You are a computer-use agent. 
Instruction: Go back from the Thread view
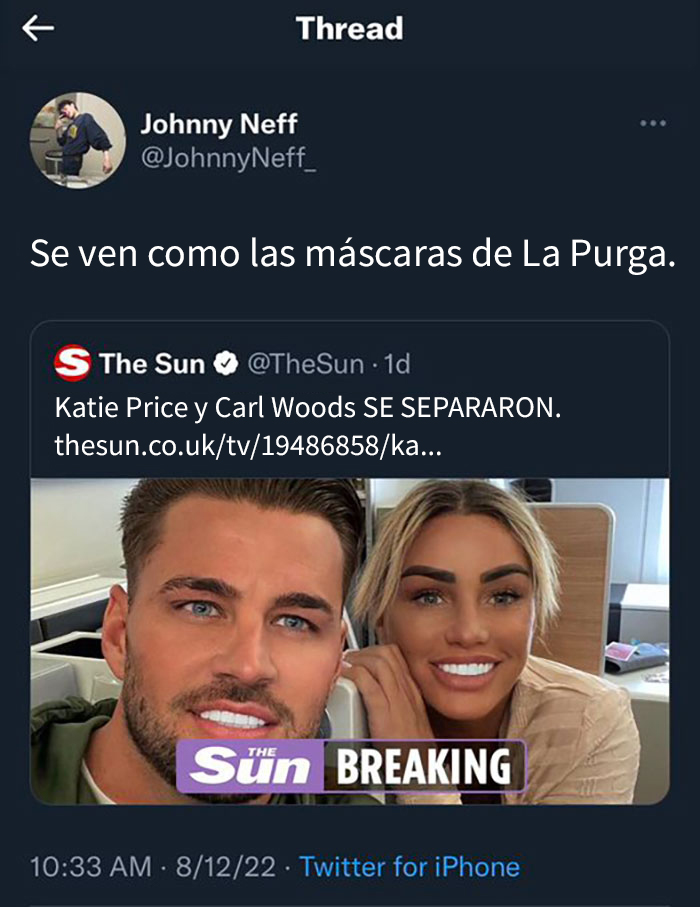tap(38, 29)
